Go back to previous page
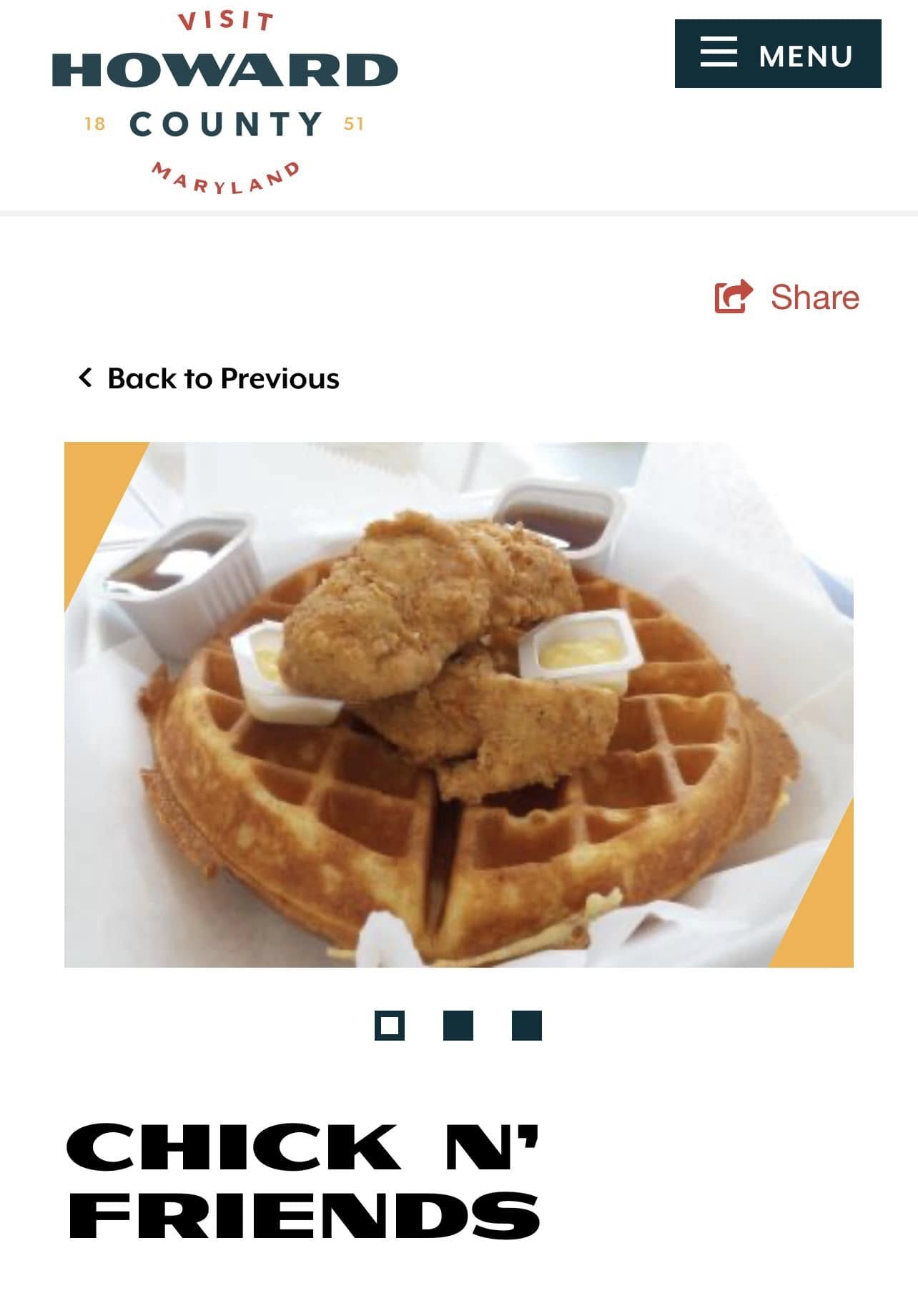The height and width of the screenshot is (1316, 918). click(209, 378)
